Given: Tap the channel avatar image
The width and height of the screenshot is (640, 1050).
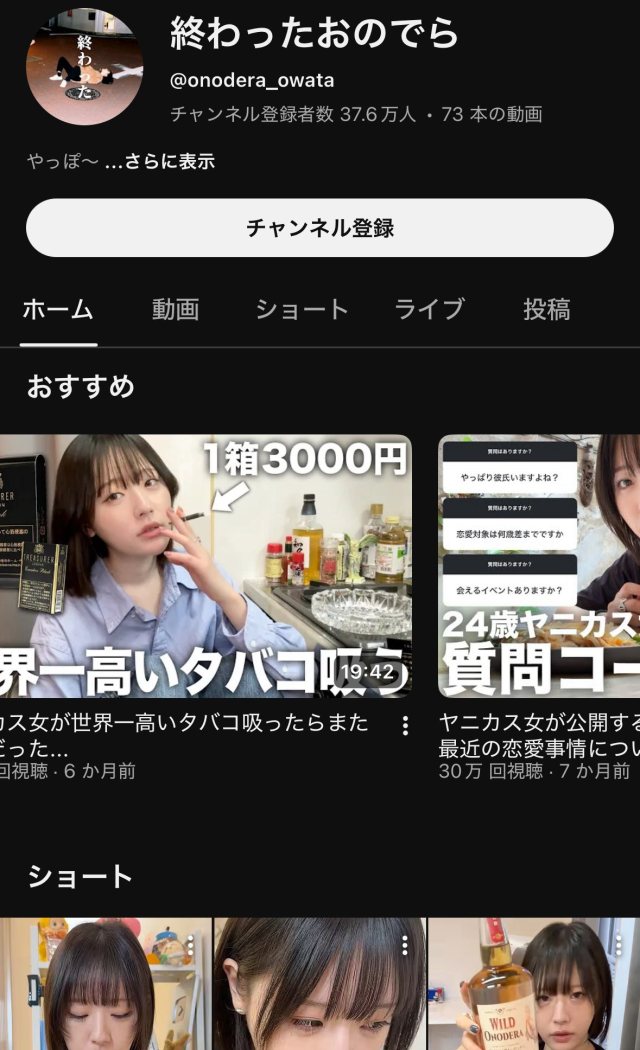Looking at the screenshot, I should tap(84, 67).
